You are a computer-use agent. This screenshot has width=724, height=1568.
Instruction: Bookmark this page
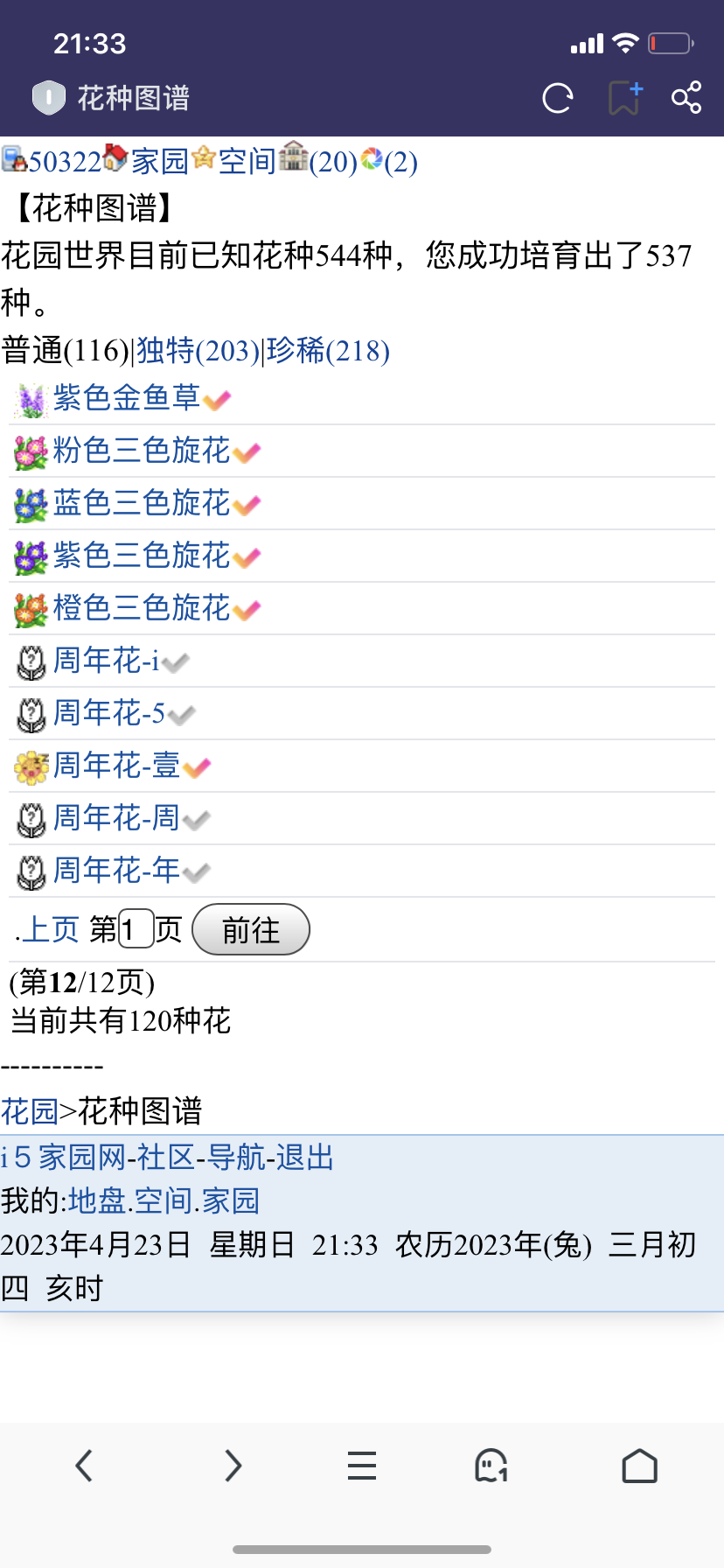pos(624,98)
